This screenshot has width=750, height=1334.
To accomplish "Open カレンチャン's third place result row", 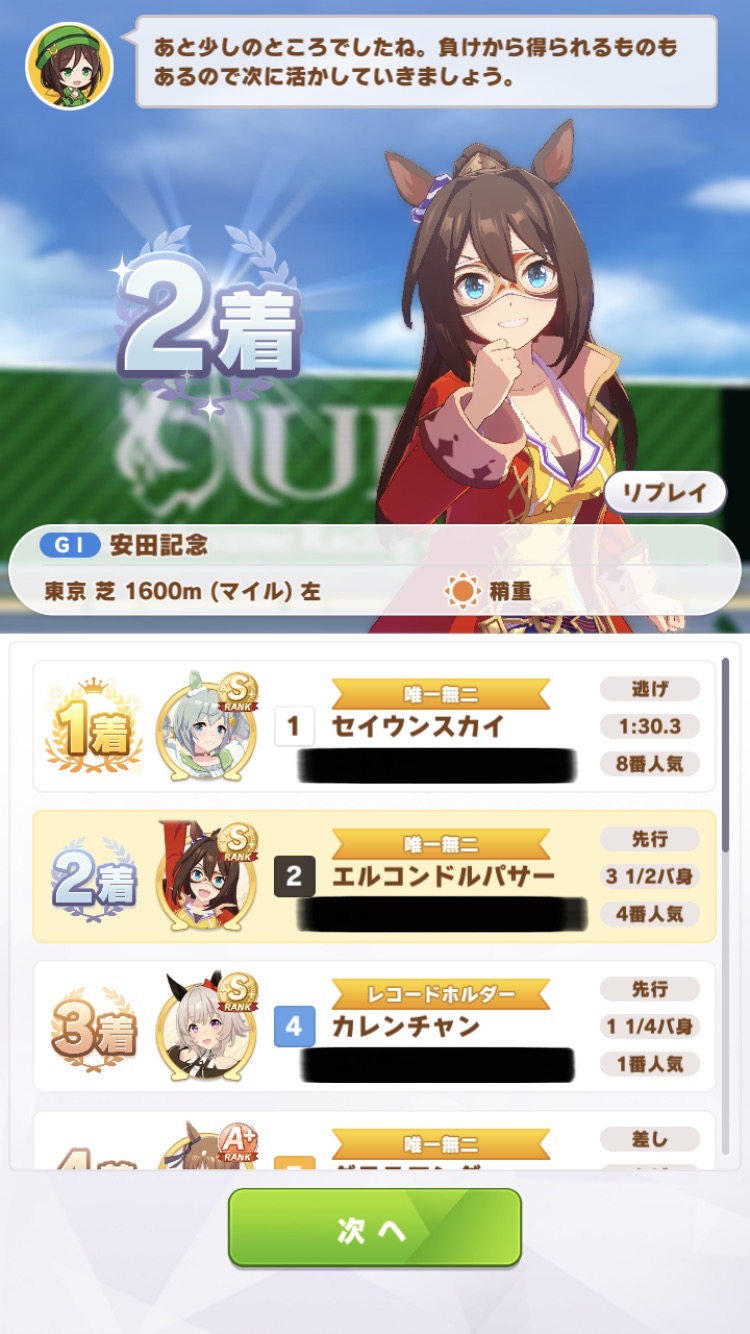I will pos(374,1026).
